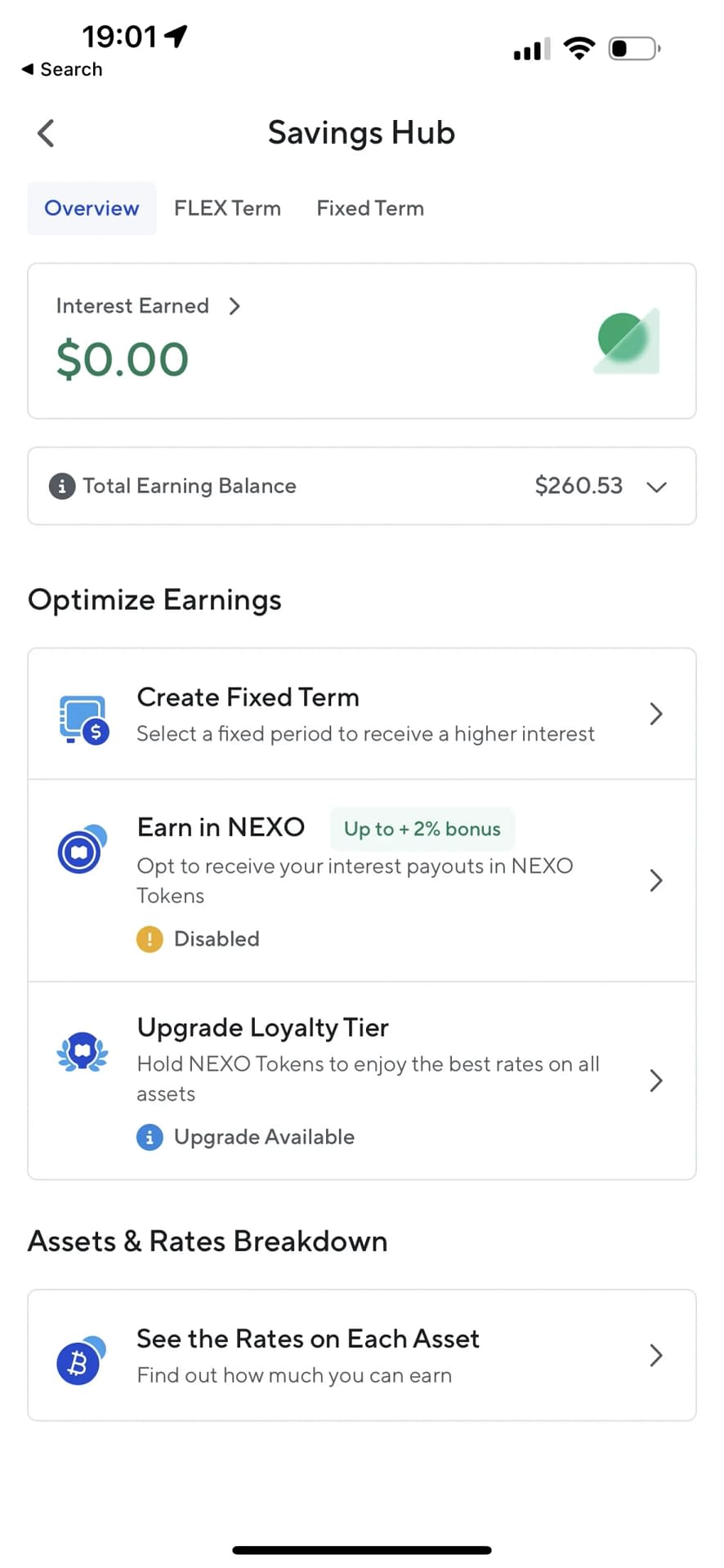
Task: Return to Search via status bar link
Action: (62, 69)
